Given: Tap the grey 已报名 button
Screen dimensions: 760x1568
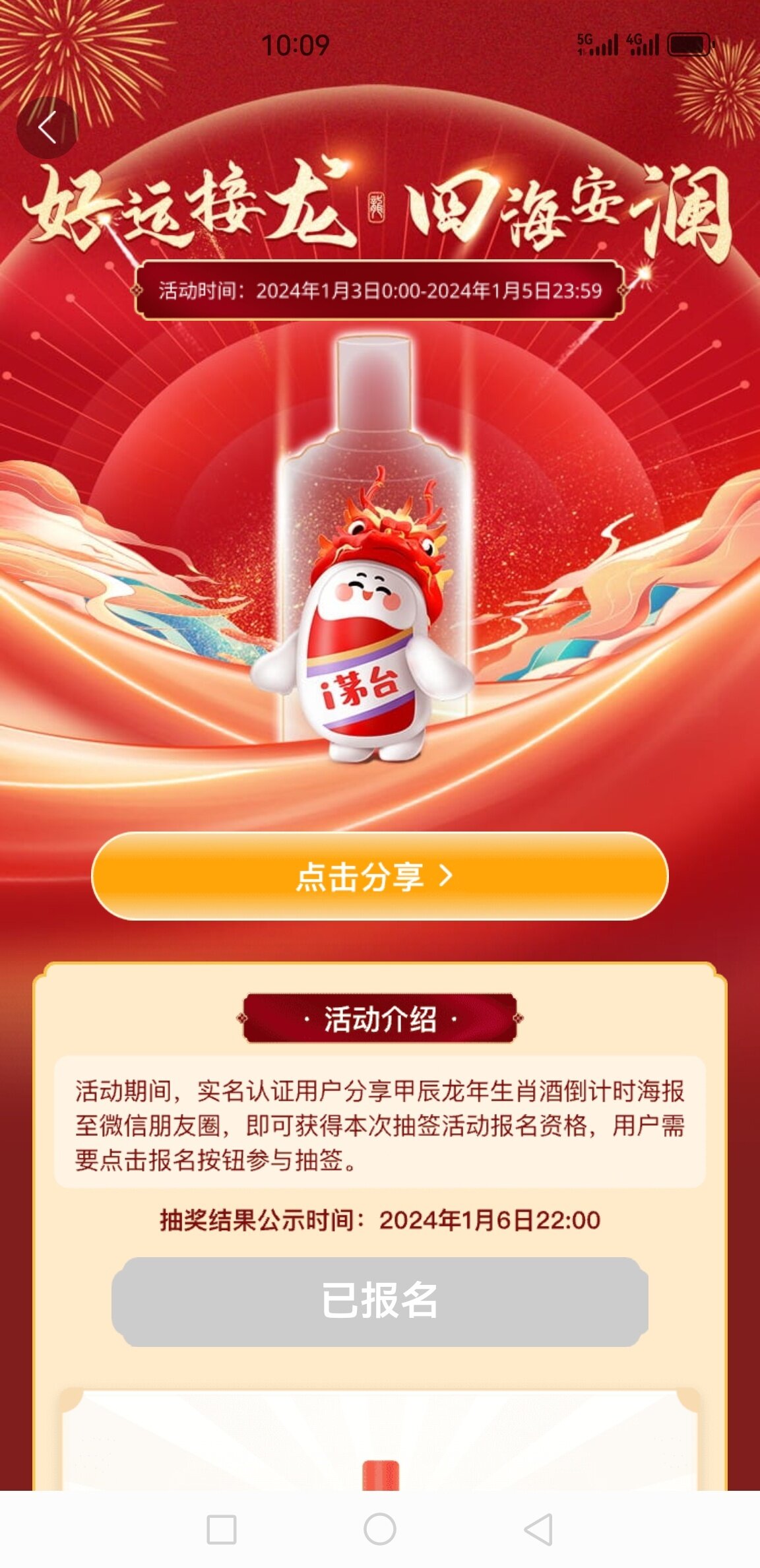Looking at the screenshot, I should tap(379, 1301).
